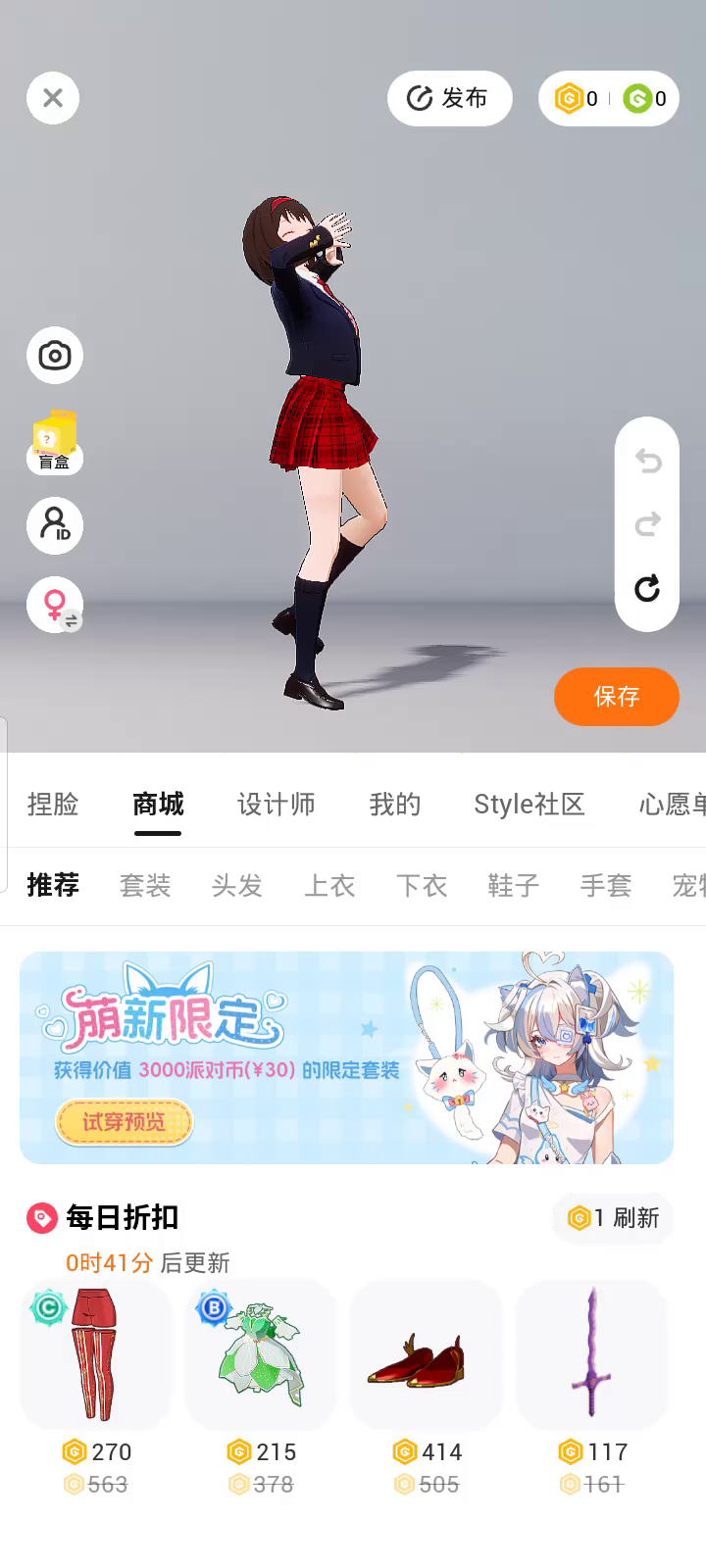The height and width of the screenshot is (1568, 706).
Task: Select the 套装 category
Action: (145, 886)
